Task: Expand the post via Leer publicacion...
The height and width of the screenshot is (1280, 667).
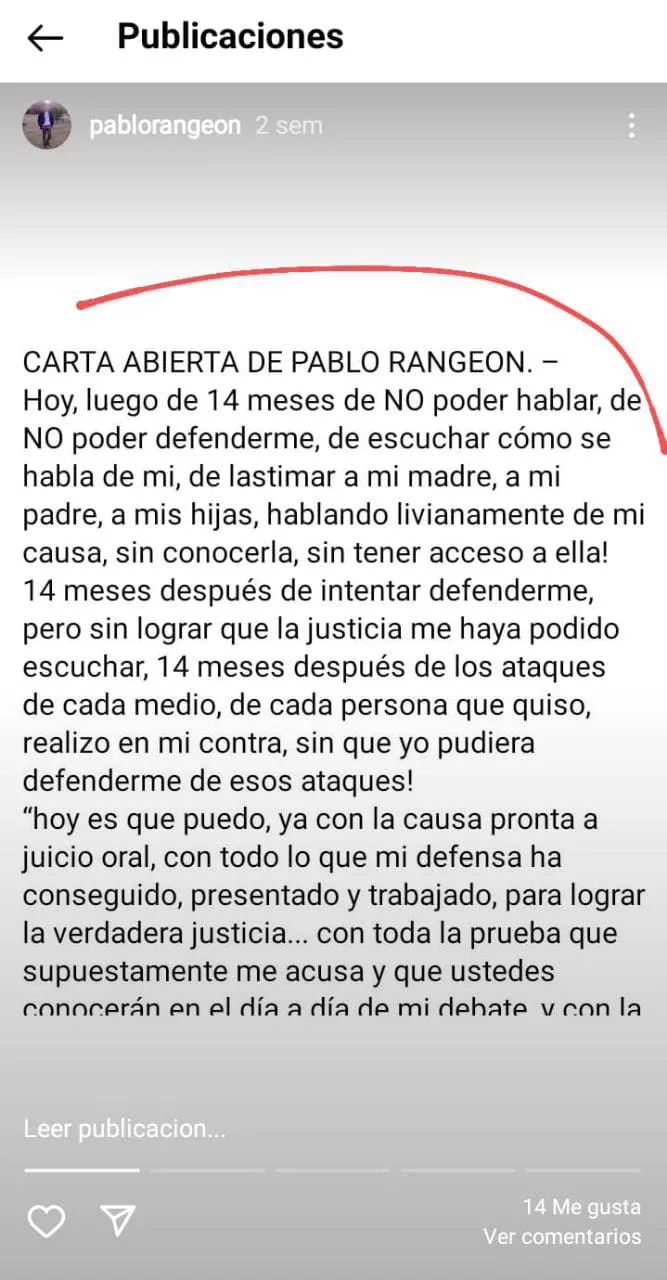Action: click(x=124, y=1129)
